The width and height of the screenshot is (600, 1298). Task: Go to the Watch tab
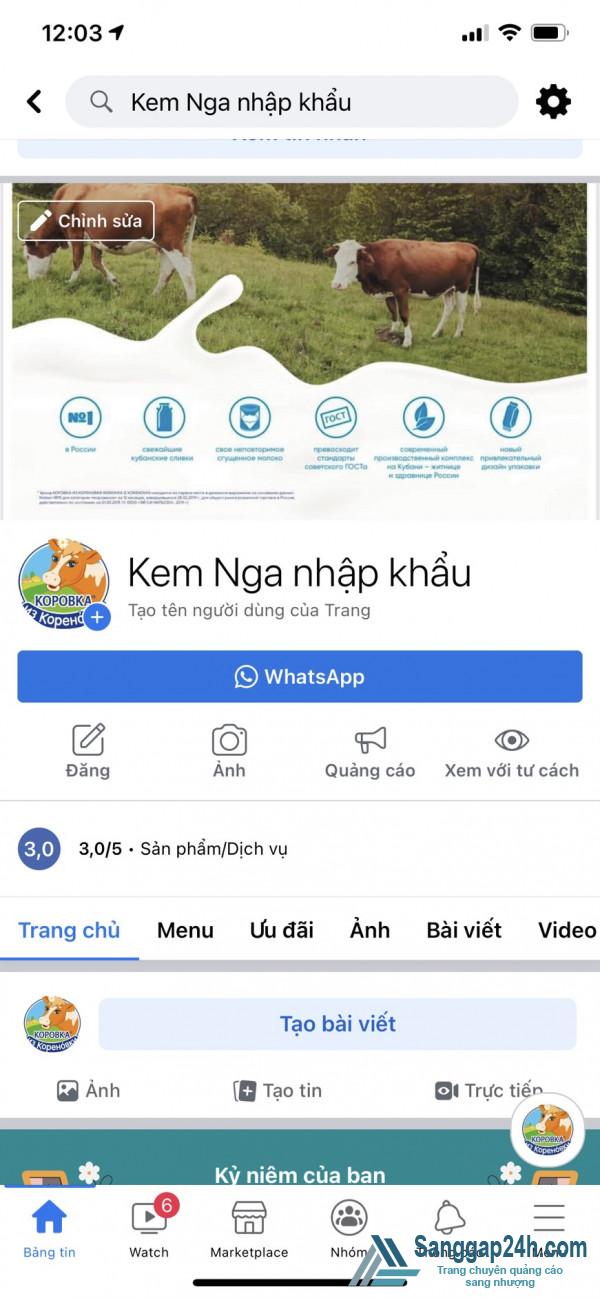(149, 1229)
